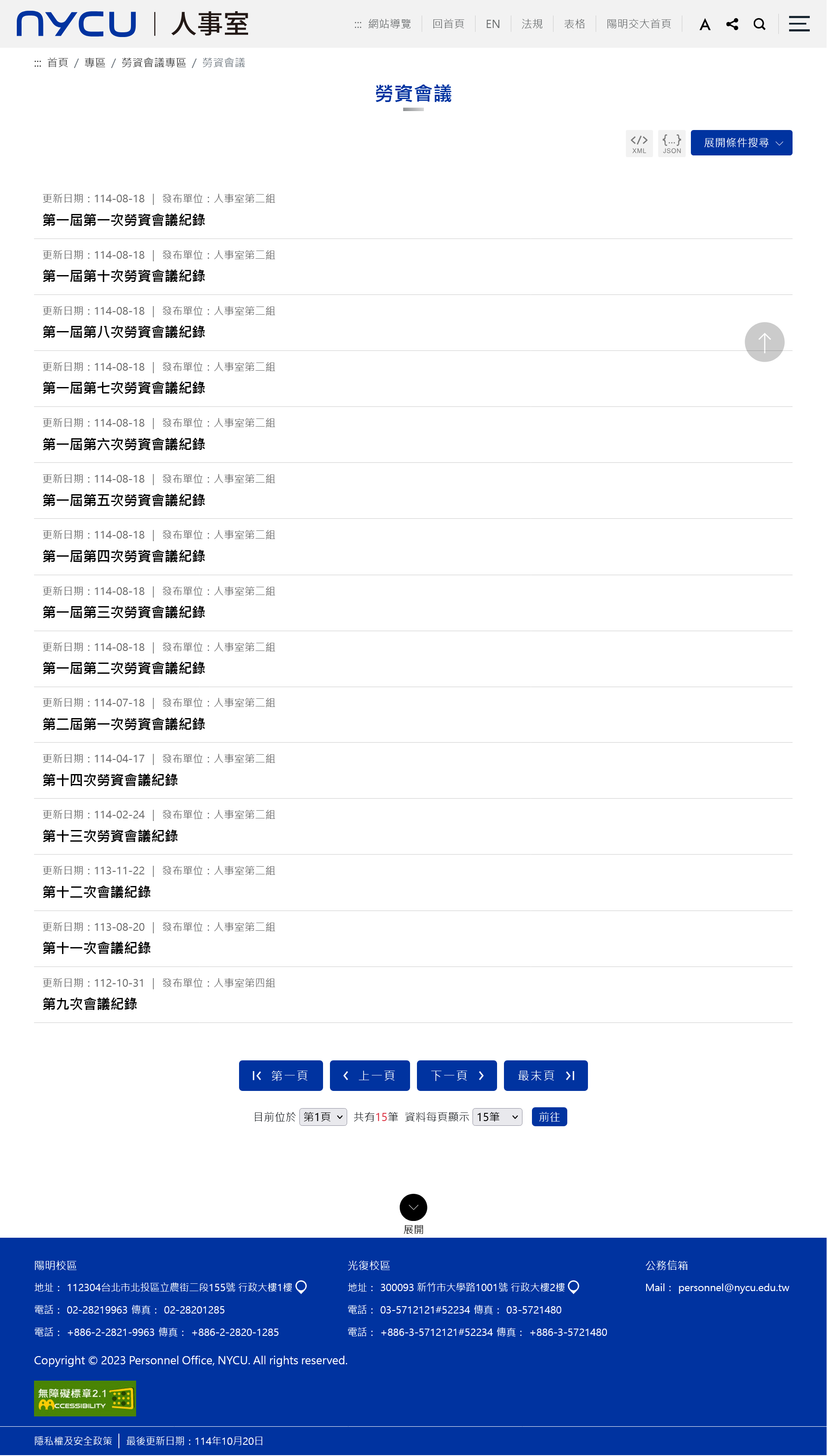
Task: Jump back to the top of the page
Action: (x=764, y=342)
